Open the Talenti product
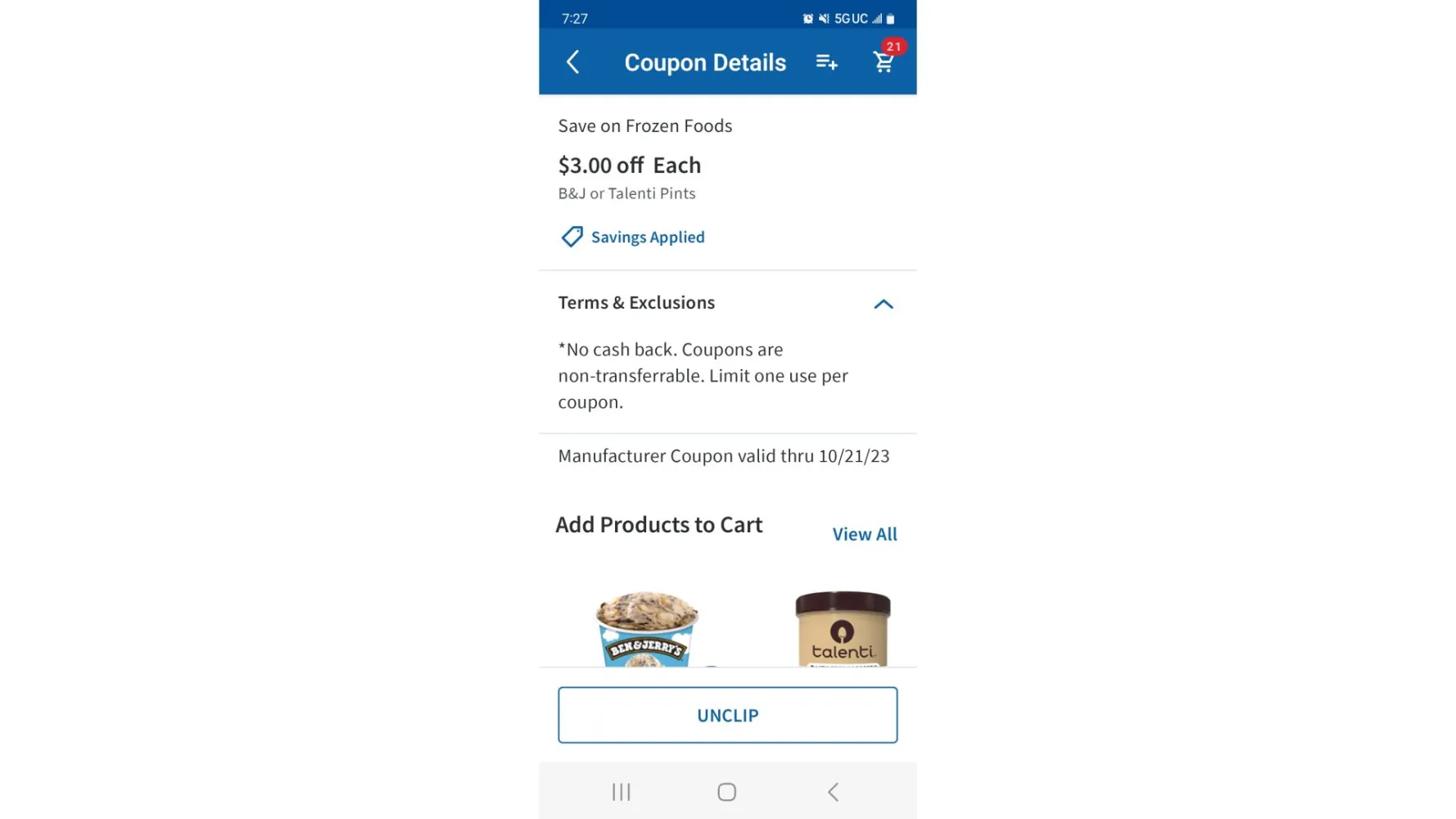The image size is (1456, 819). 842,629
